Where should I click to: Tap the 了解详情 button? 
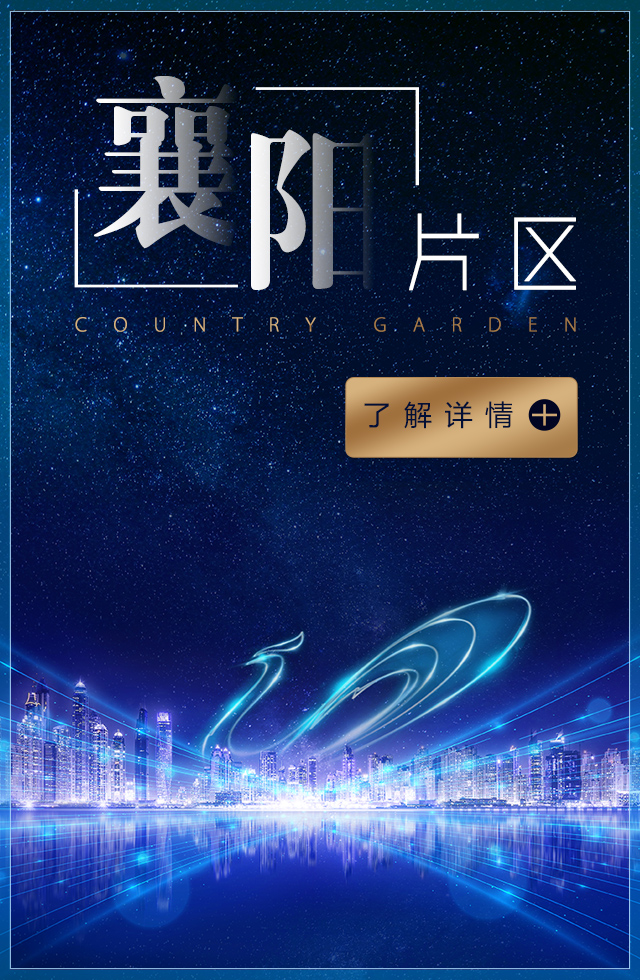pos(461,417)
